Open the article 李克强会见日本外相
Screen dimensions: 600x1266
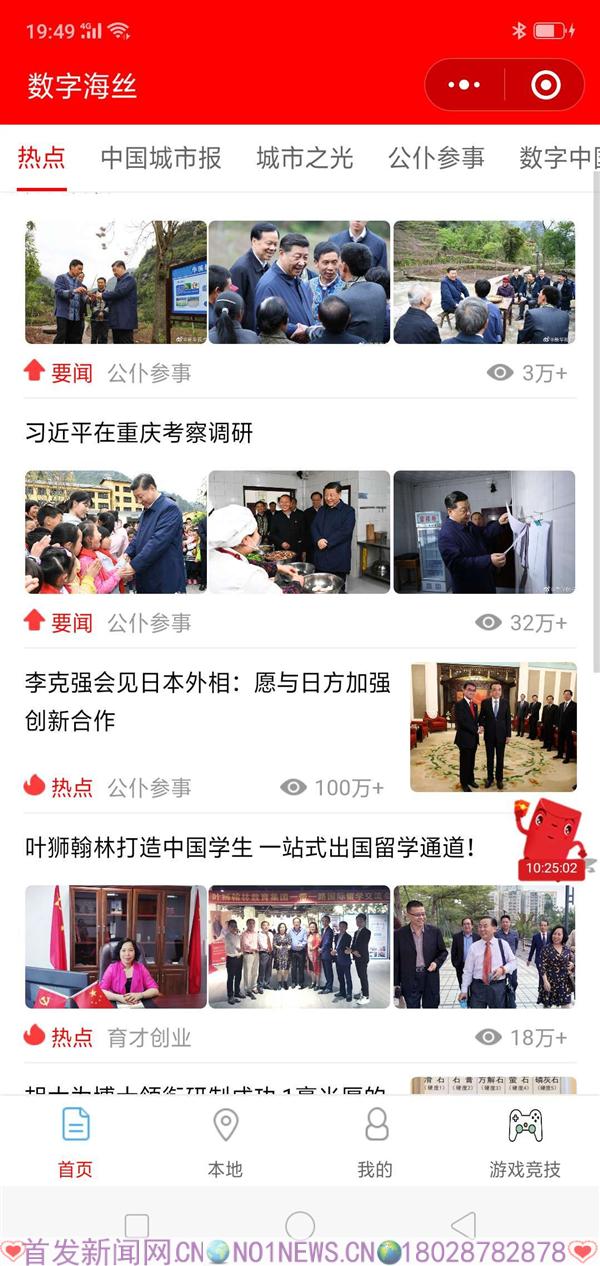[x=208, y=701]
